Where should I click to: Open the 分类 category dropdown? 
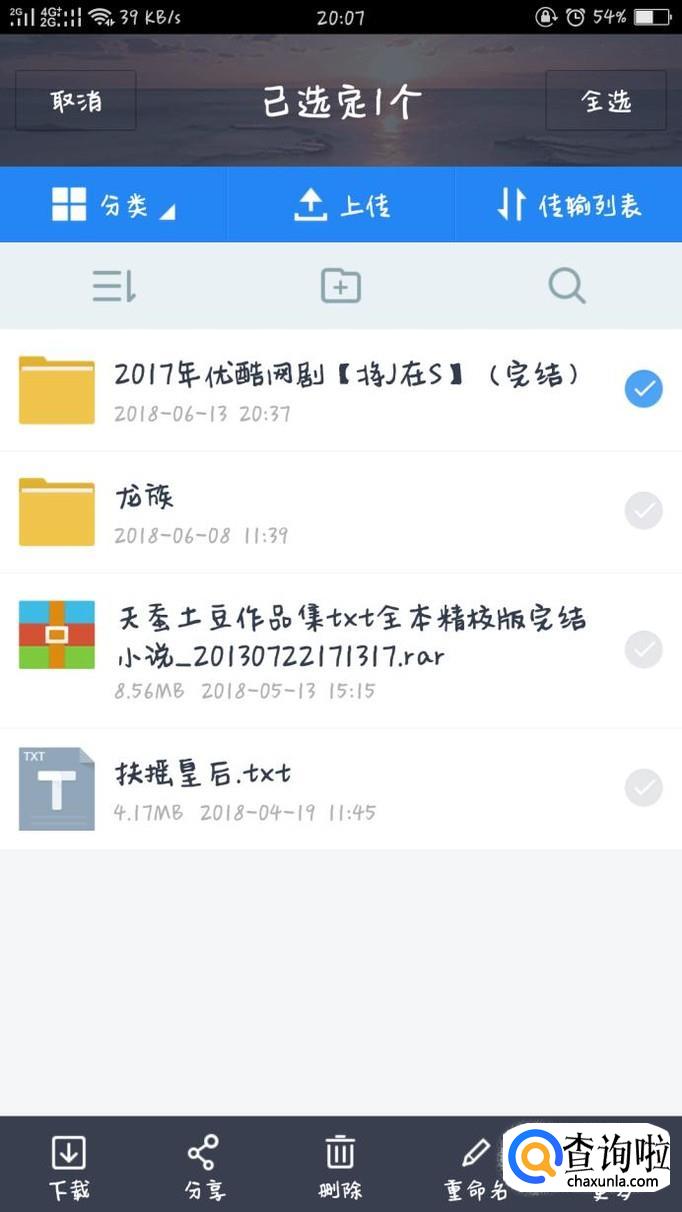coord(114,205)
